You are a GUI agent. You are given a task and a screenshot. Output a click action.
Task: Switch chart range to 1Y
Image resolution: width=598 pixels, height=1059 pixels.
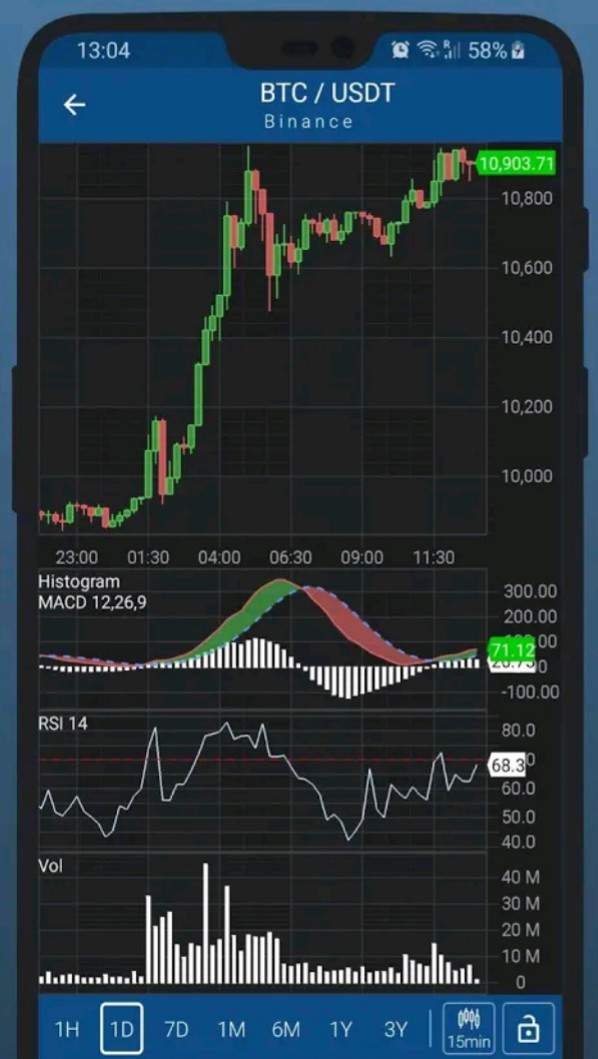341,1029
